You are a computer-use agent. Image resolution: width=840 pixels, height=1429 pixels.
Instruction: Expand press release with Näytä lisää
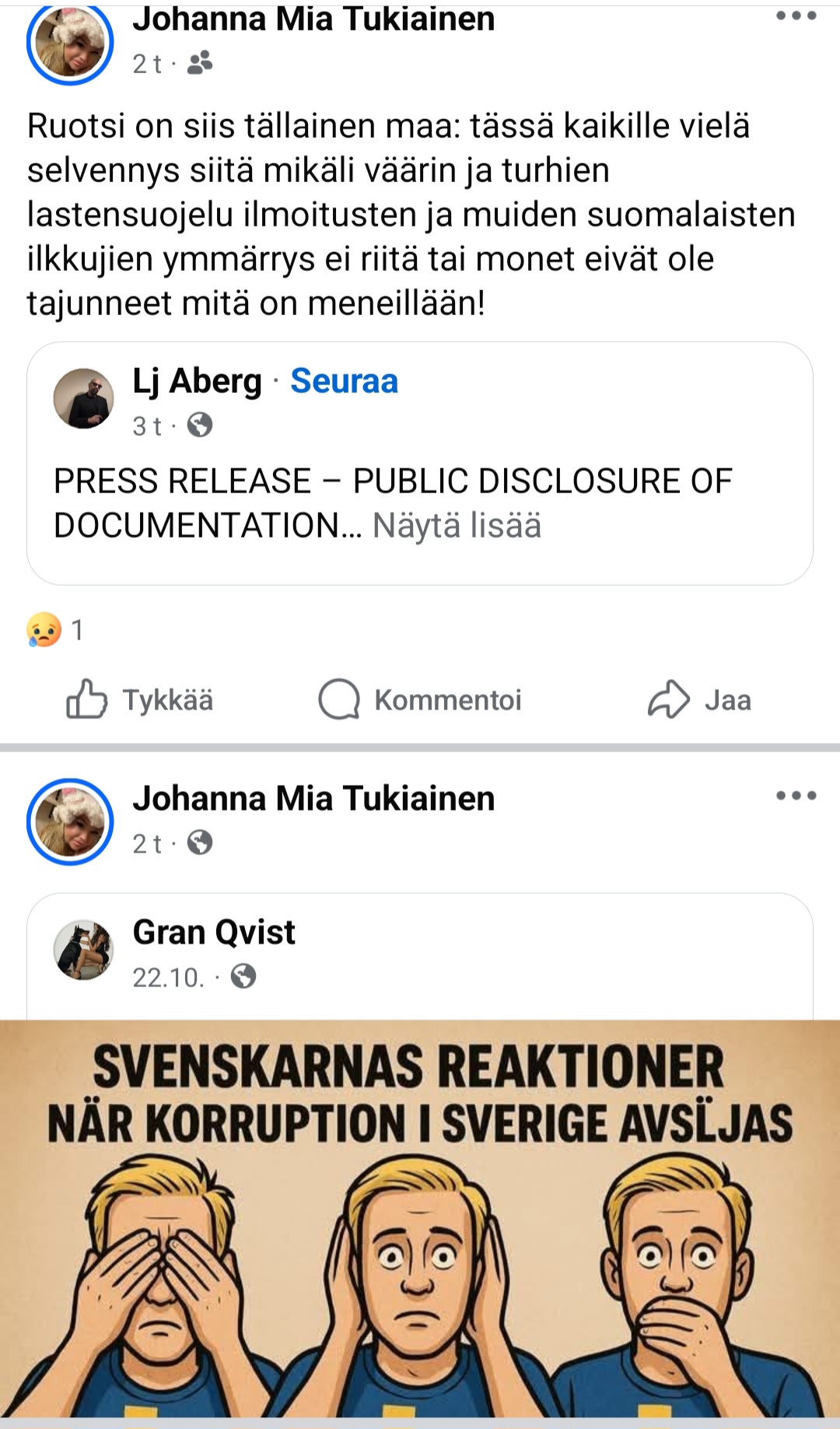pos(457,526)
